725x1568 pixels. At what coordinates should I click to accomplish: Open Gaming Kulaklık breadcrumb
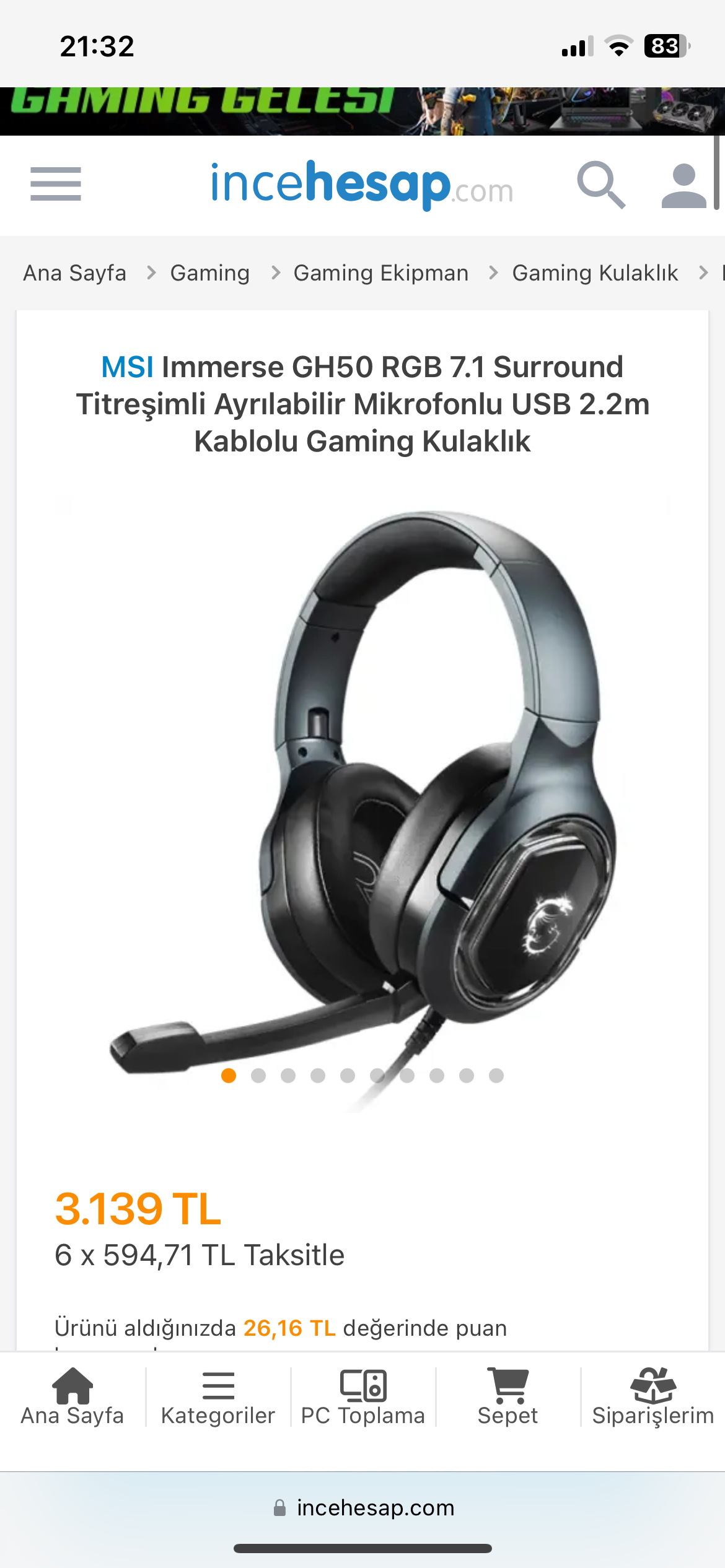click(595, 272)
